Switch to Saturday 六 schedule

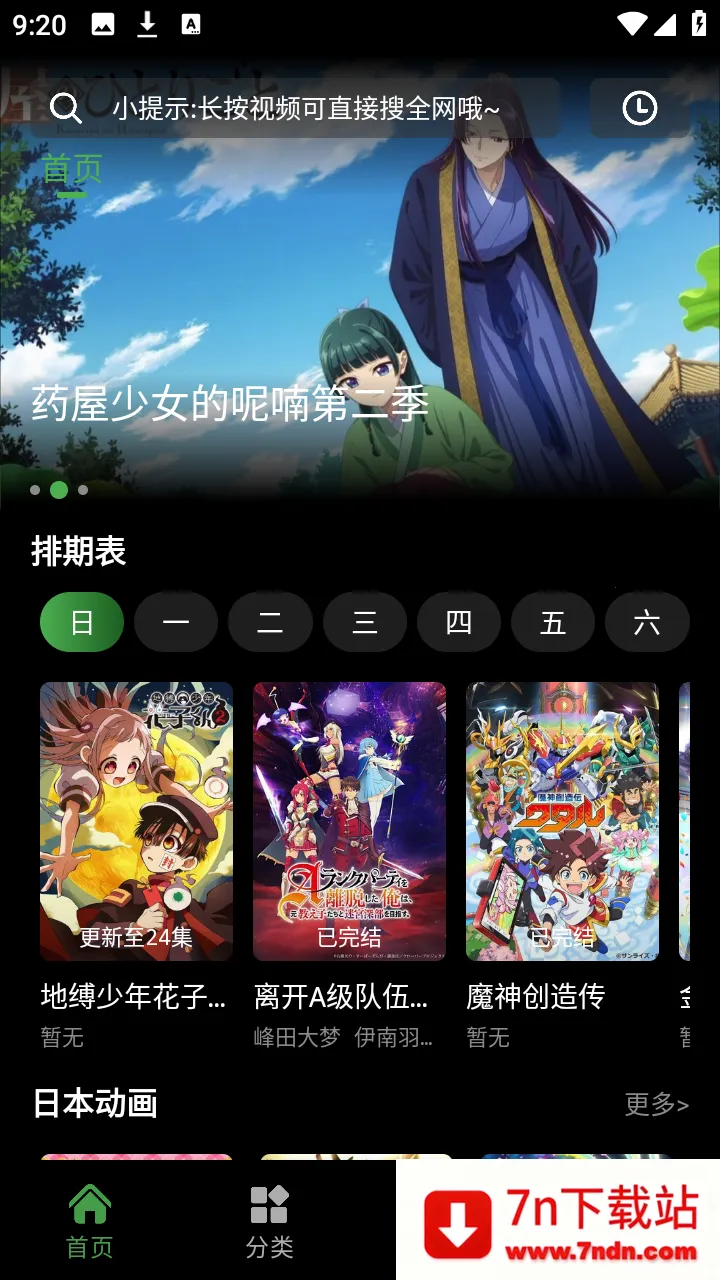[x=647, y=622]
